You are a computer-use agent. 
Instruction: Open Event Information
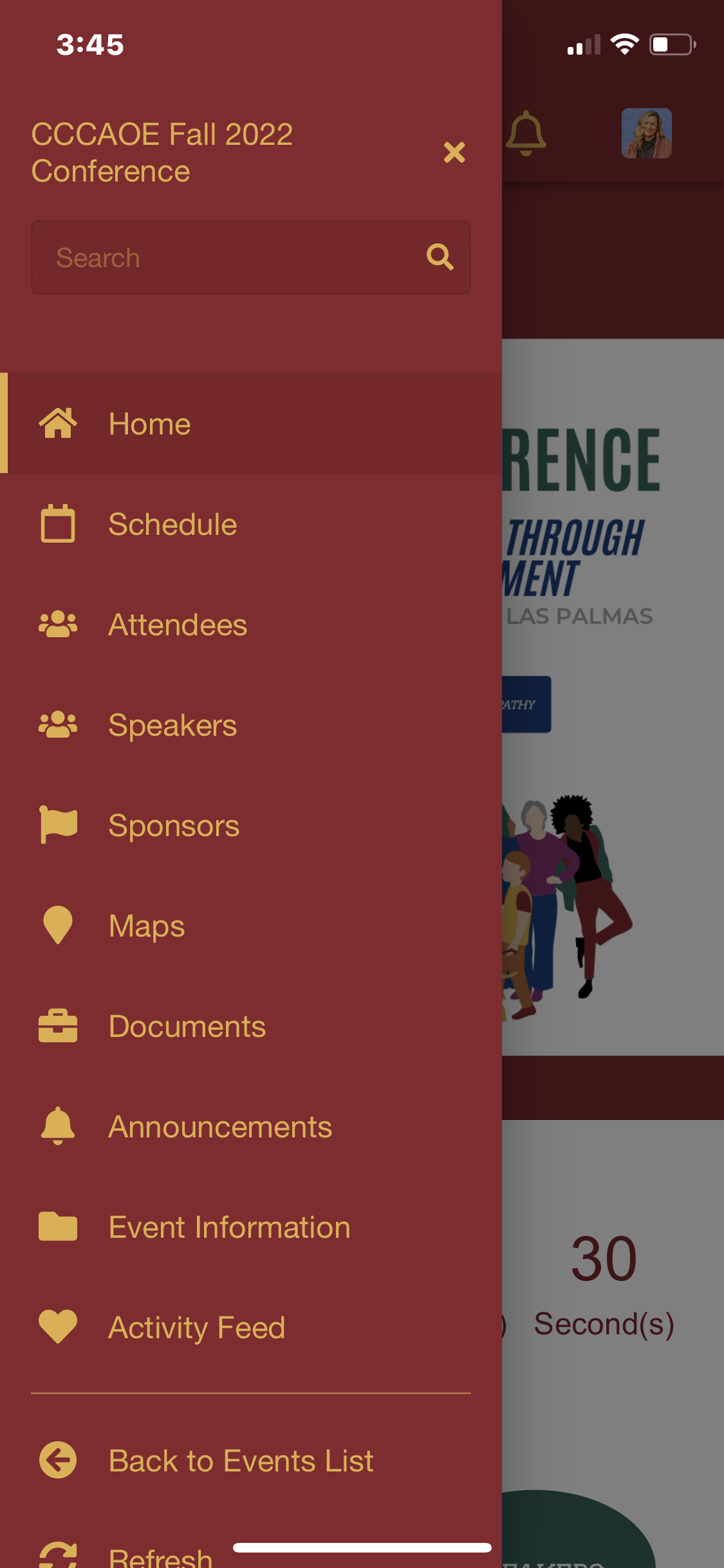[x=229, y=1227]
